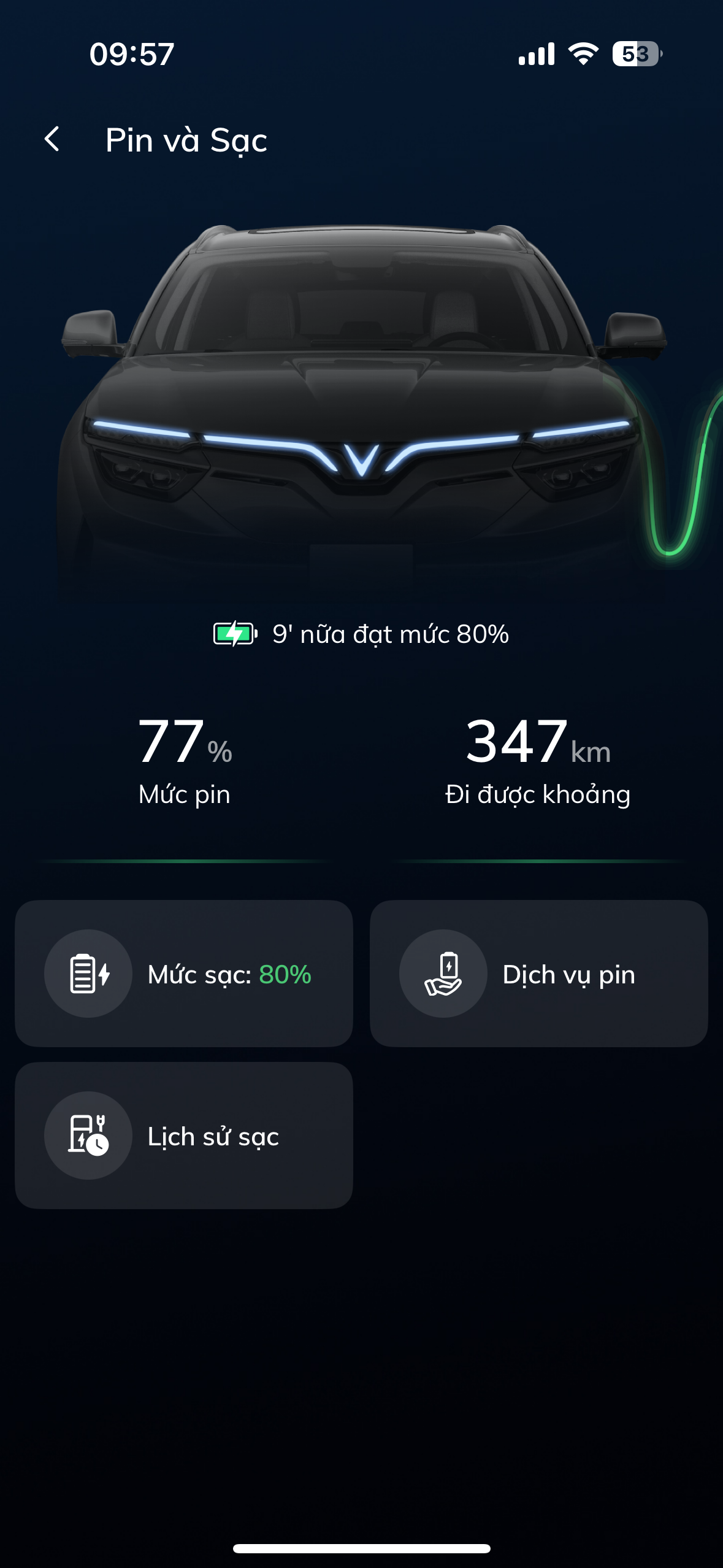Image resolution: width=723 pixels, height=1568 pixels.
Task: Open the Mức sạc 80% card
Action: (183, 974)
